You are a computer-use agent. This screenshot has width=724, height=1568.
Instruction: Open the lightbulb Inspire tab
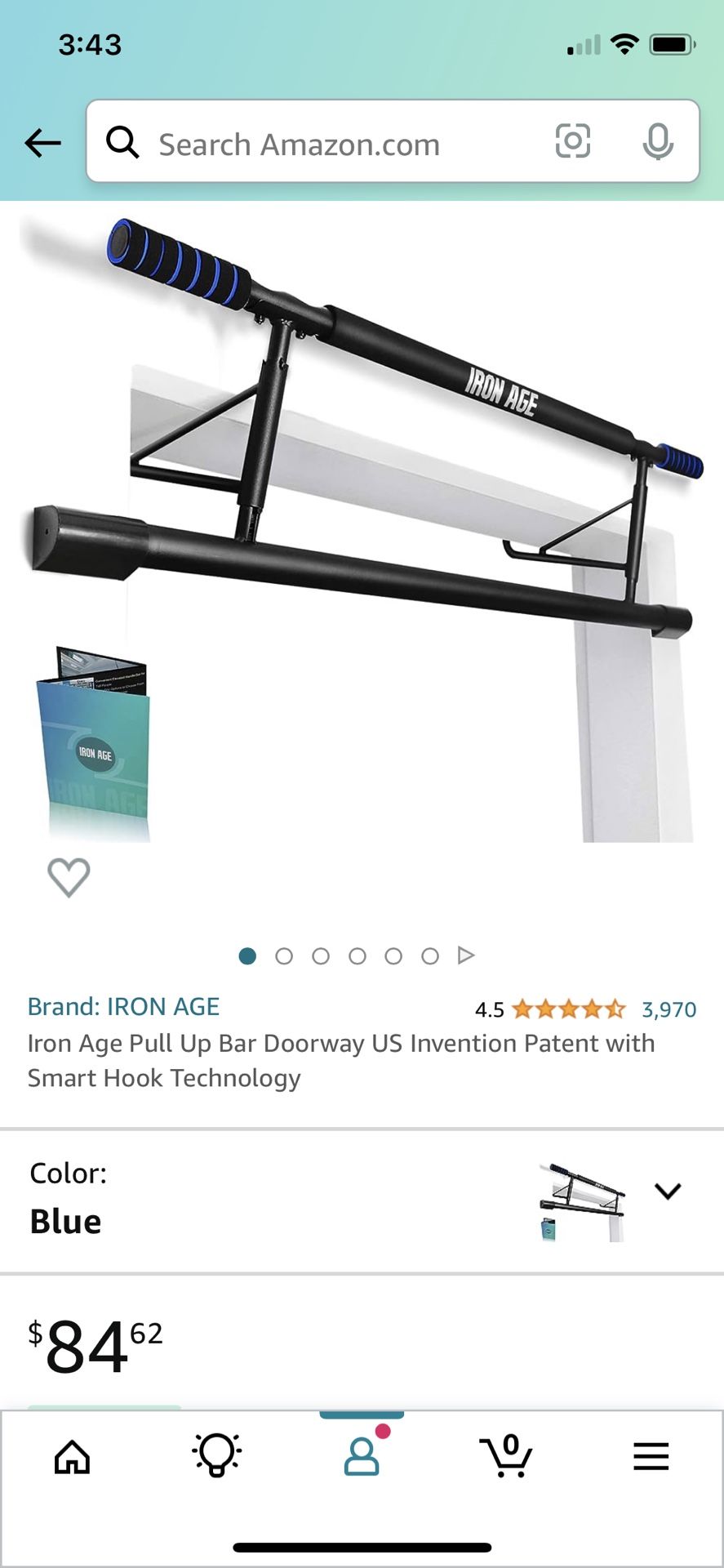[x=217, y=1455]
